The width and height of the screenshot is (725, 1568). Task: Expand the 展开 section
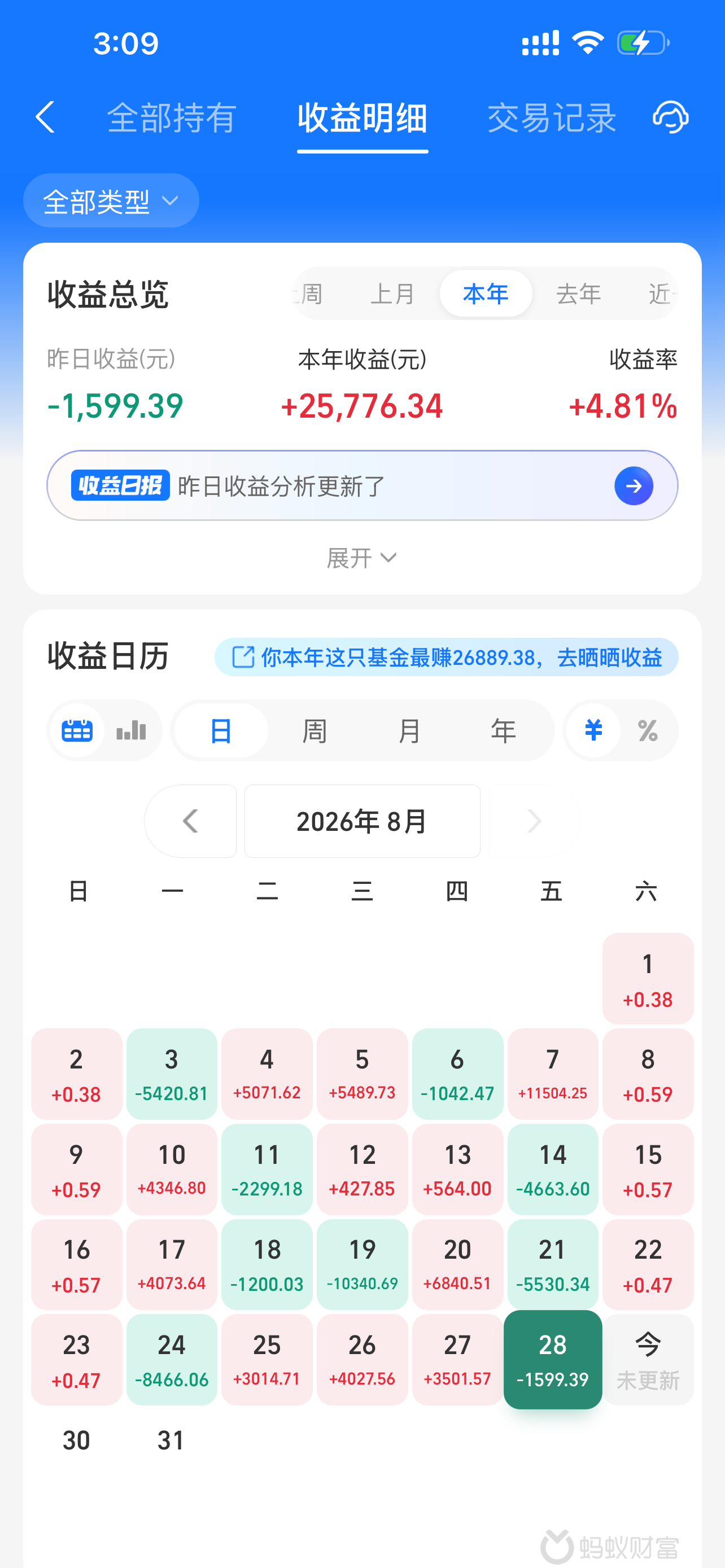(x=362, y=558)
